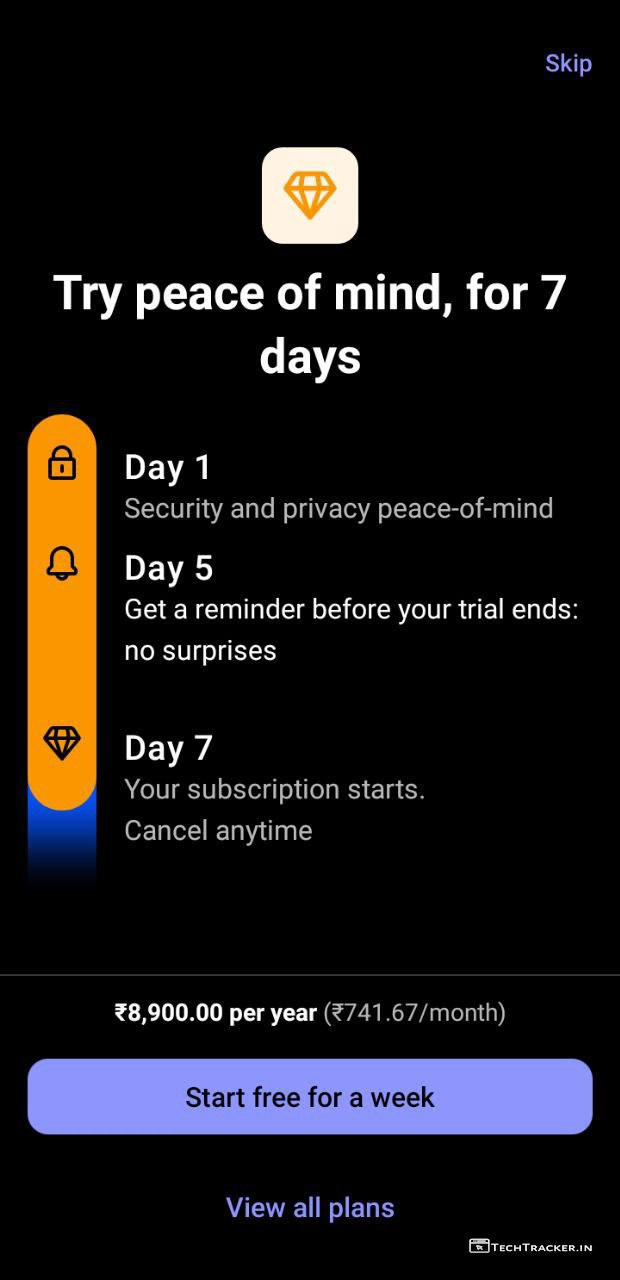The image size is (620, 1280).
Task: Skip the free trial offer
Action: 568,63
